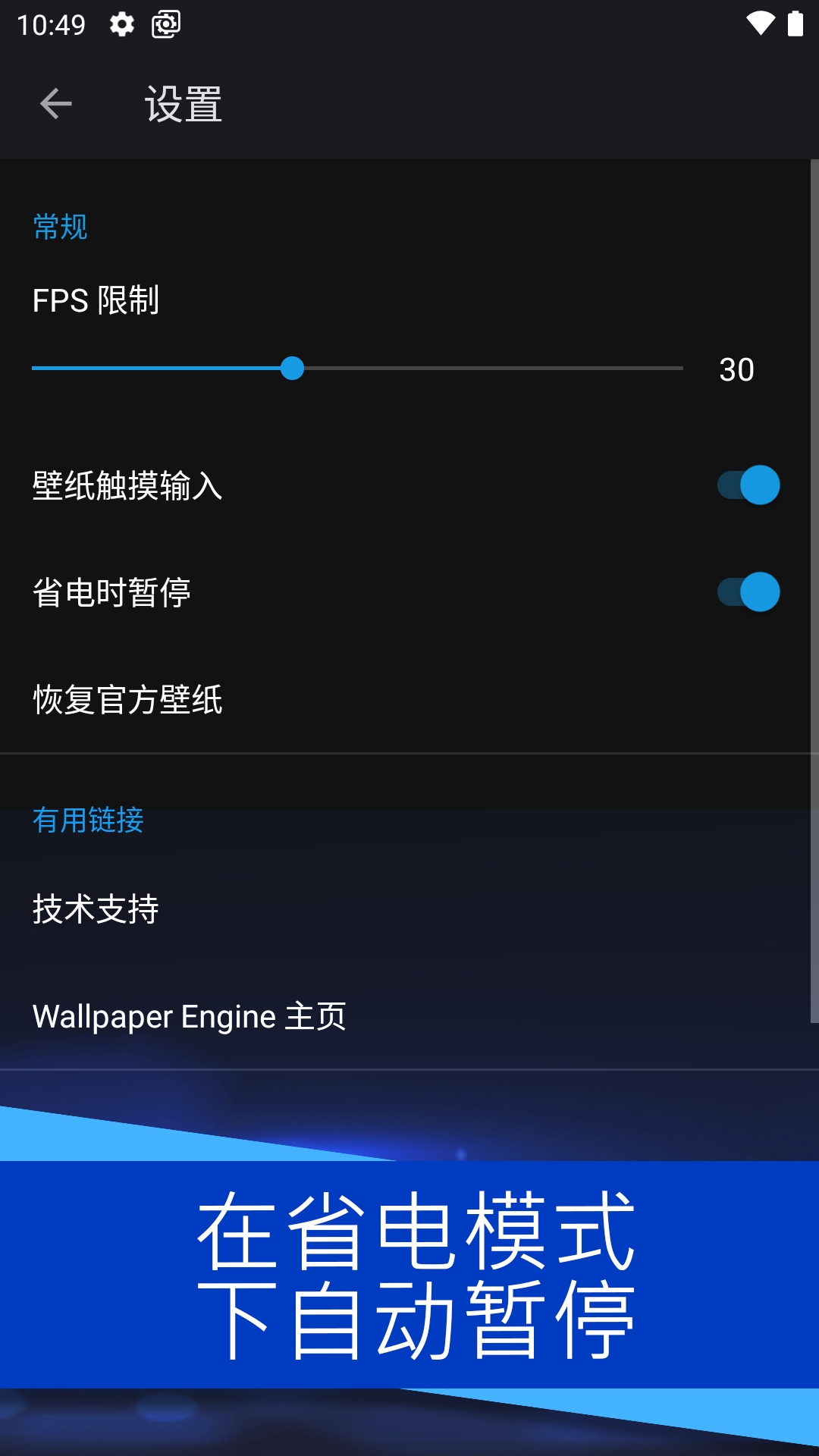The image size is (819, 1456).
Task: Select the FPS 限制 setting row
Action: (95, 301)
